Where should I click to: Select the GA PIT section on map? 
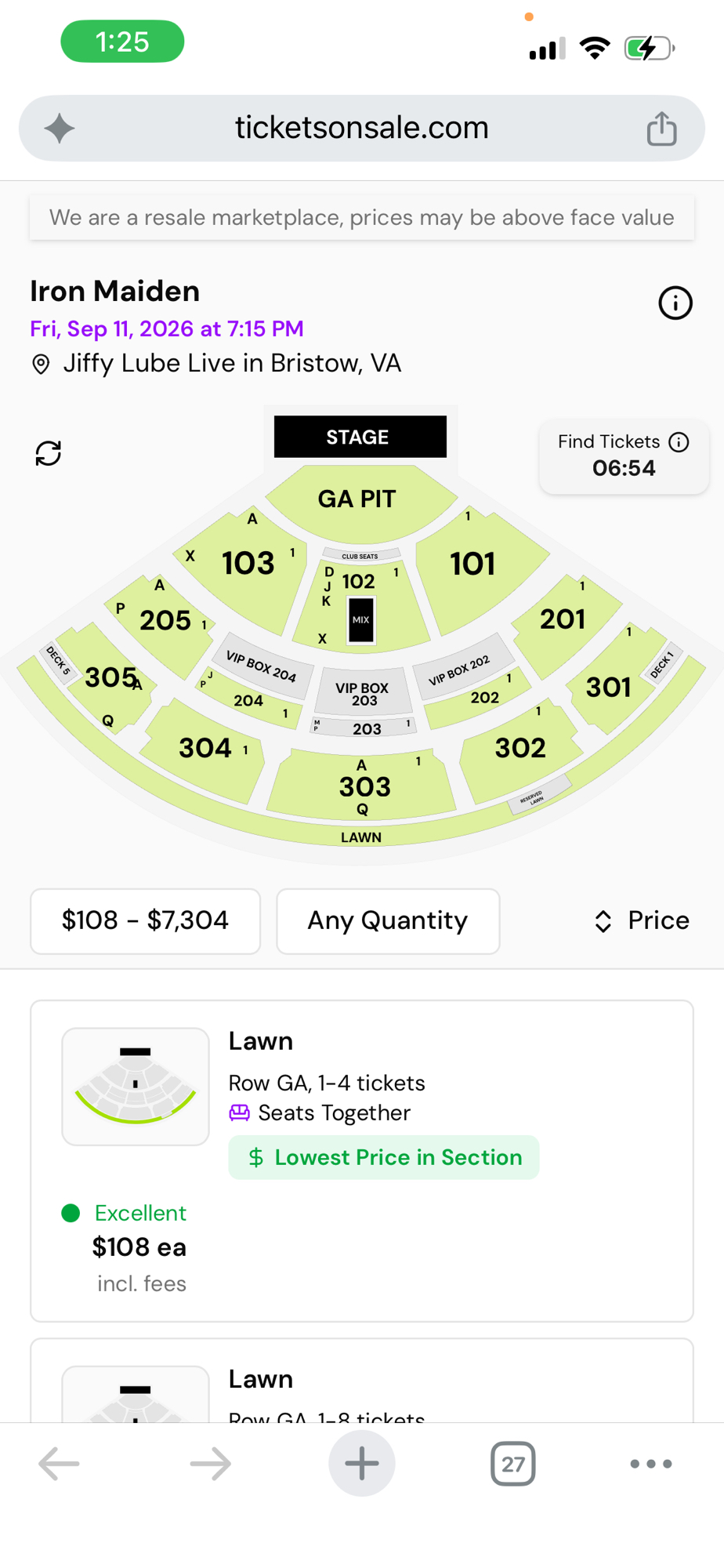coord(357,499)
